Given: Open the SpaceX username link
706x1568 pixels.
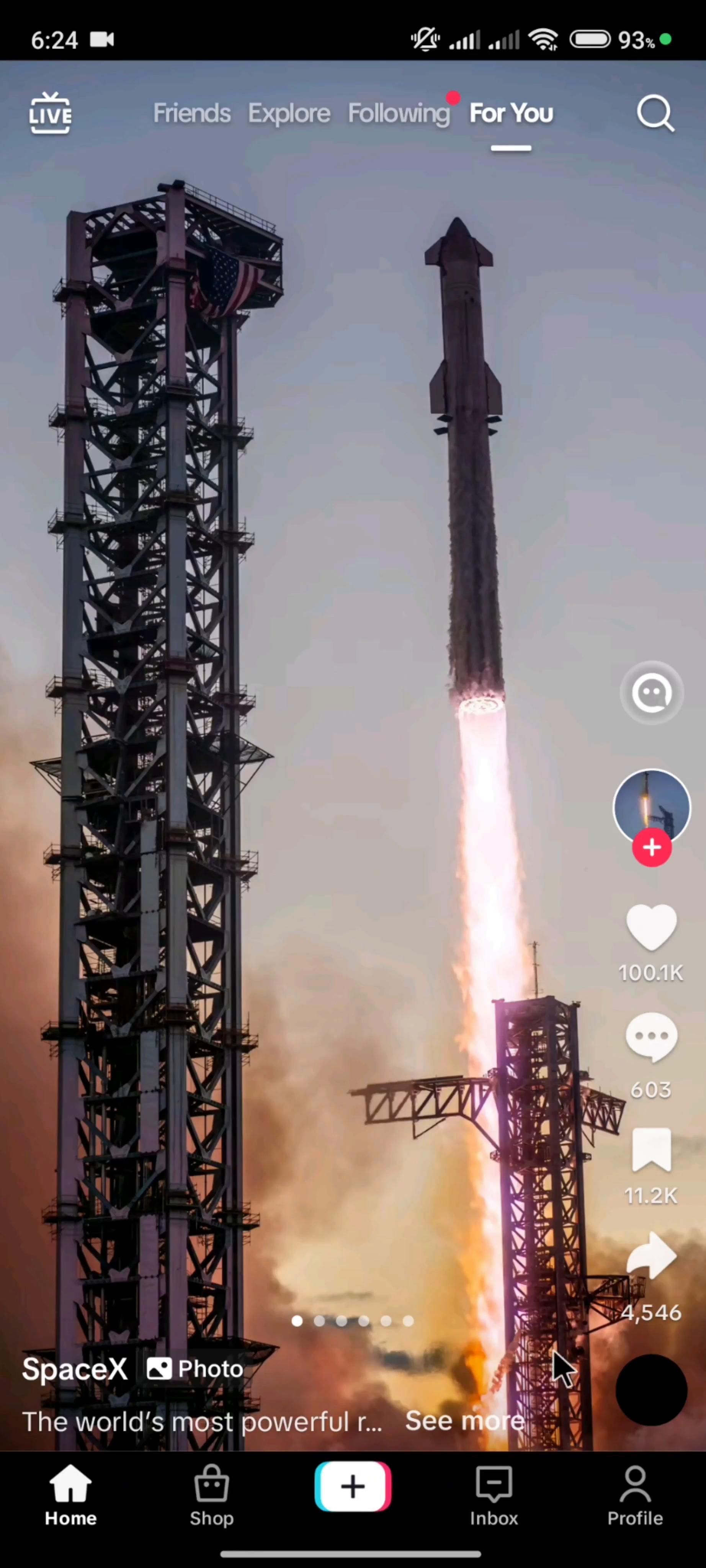Looking at the screenshot, I should [x=75, y=1369].
